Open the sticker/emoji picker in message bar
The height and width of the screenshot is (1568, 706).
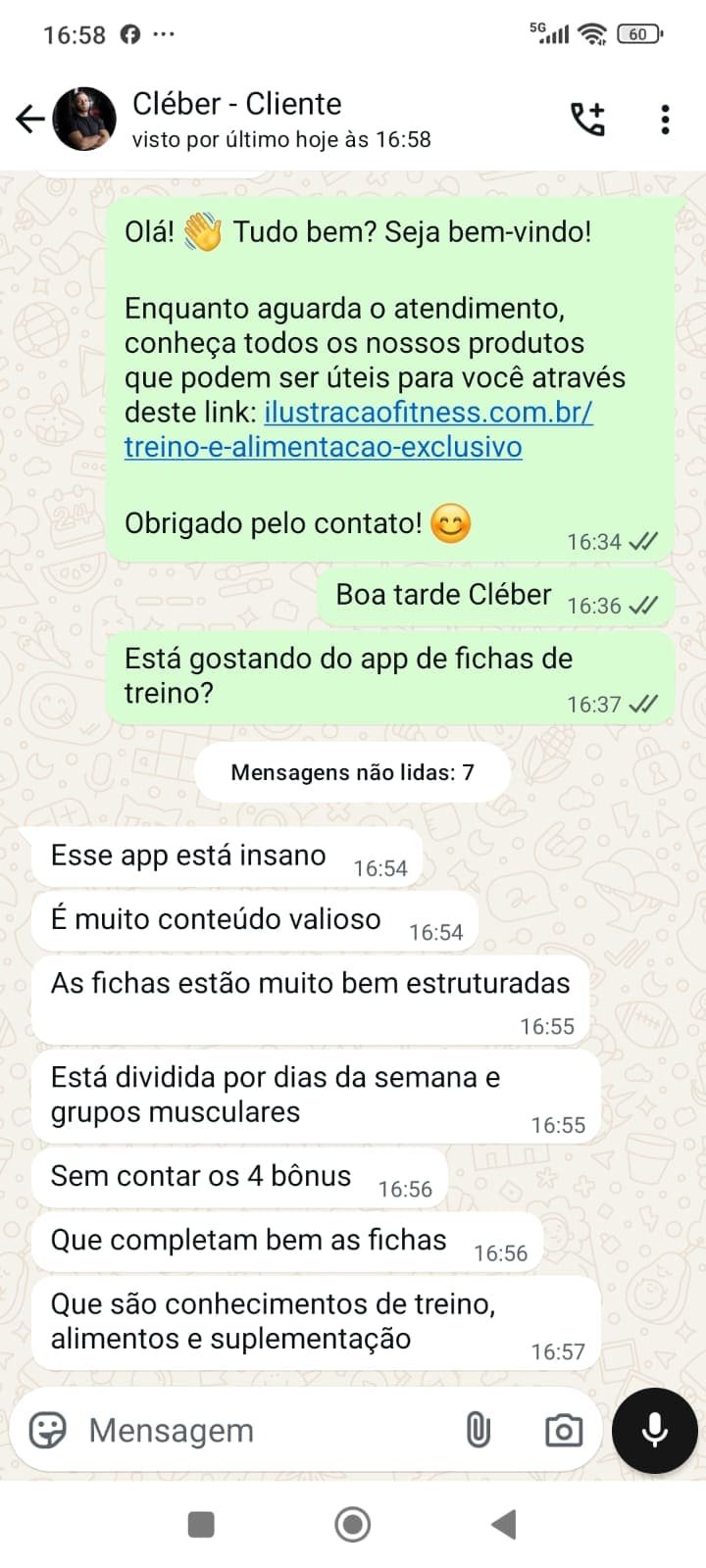[x=46, y=1430]
